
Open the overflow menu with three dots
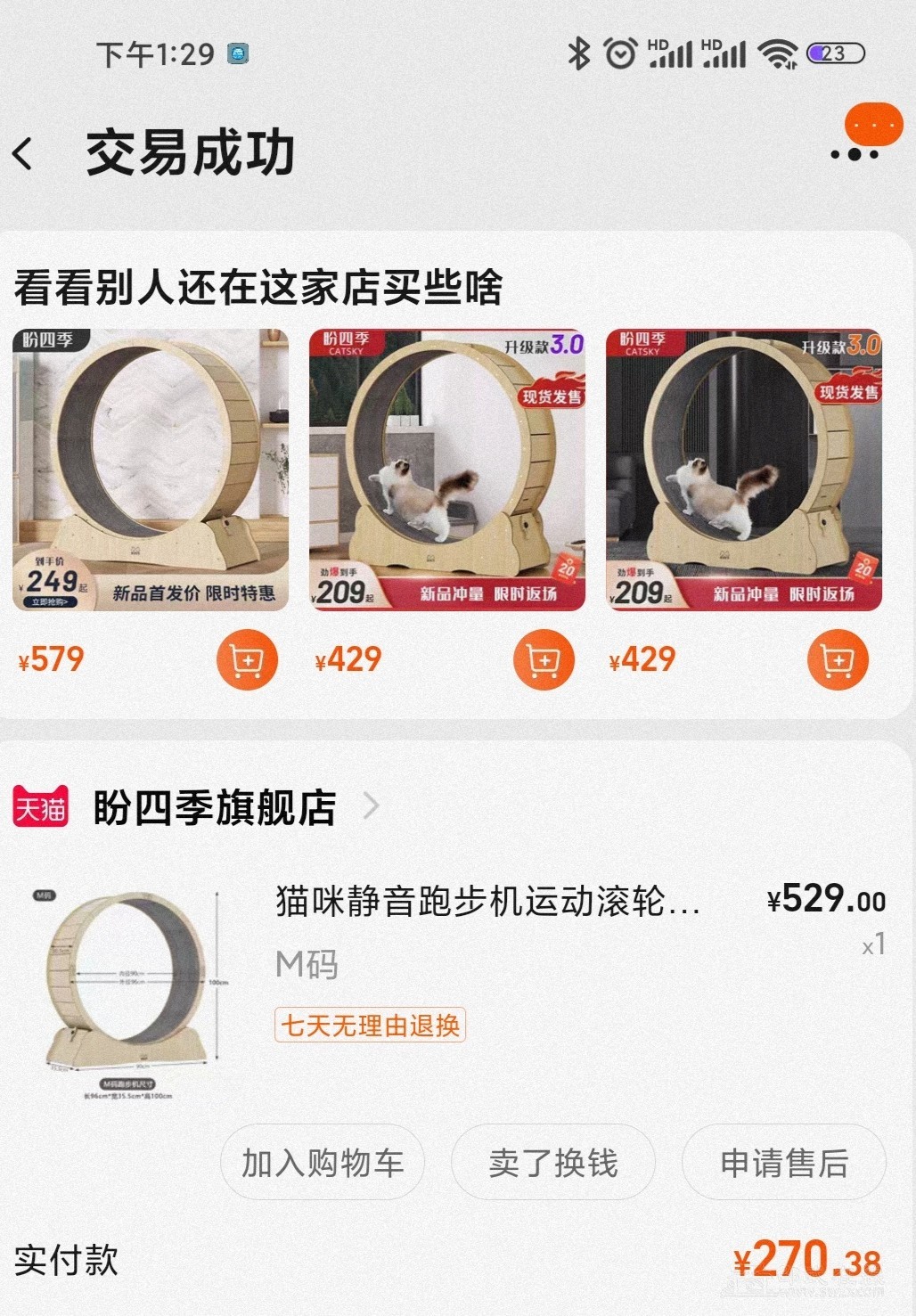tap(855, 154)
